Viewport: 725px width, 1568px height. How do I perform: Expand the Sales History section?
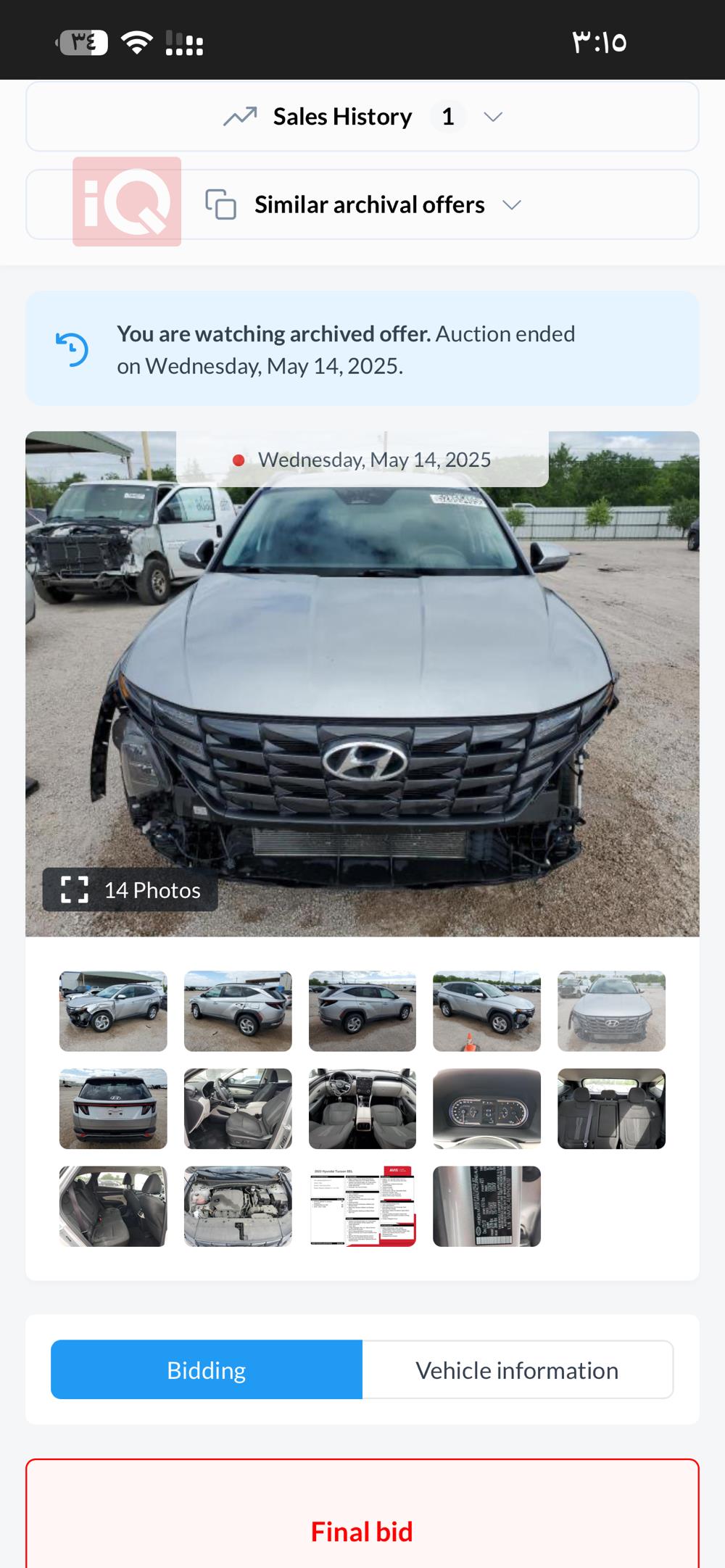click(362, 117)
